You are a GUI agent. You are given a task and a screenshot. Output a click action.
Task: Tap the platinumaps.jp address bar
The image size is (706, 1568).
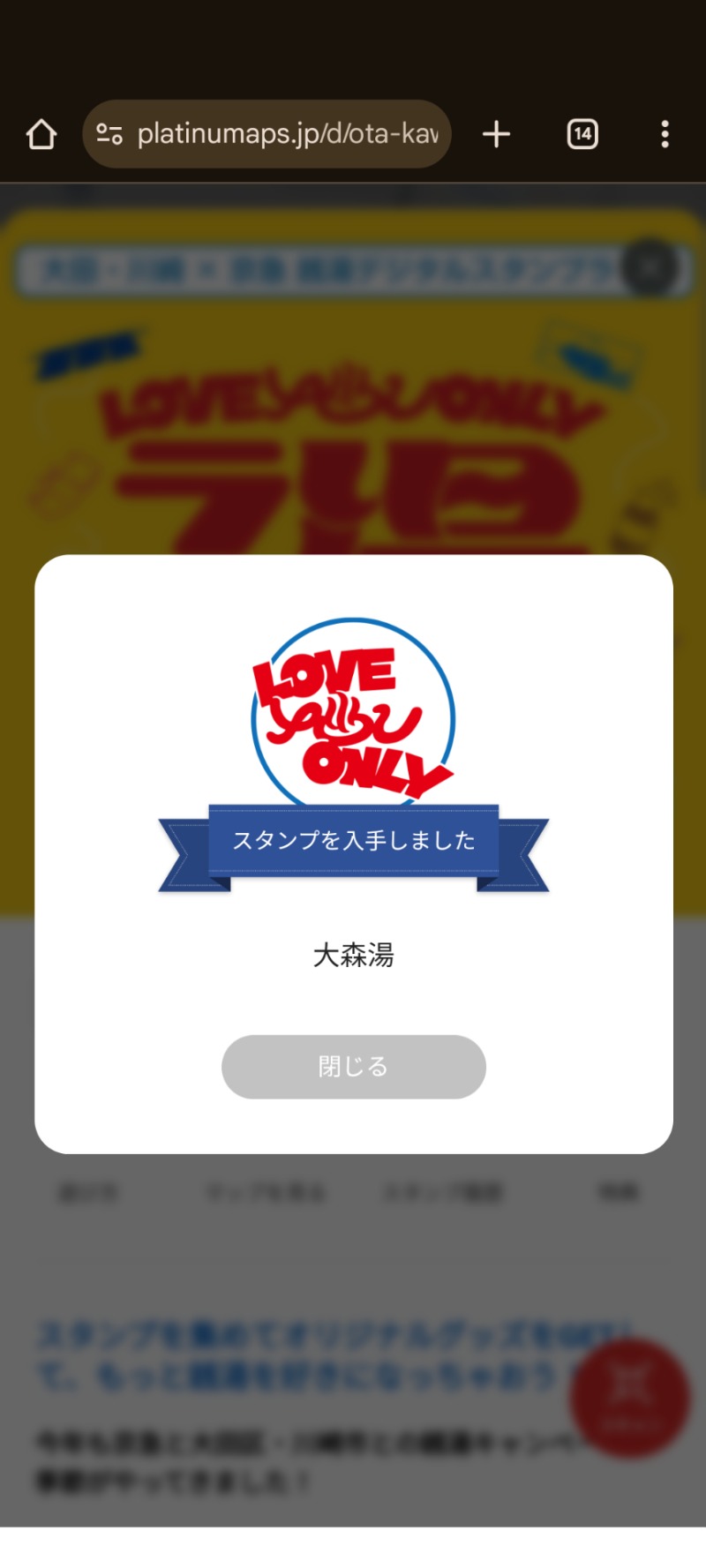pyautogui.click(x=288, y=134)
